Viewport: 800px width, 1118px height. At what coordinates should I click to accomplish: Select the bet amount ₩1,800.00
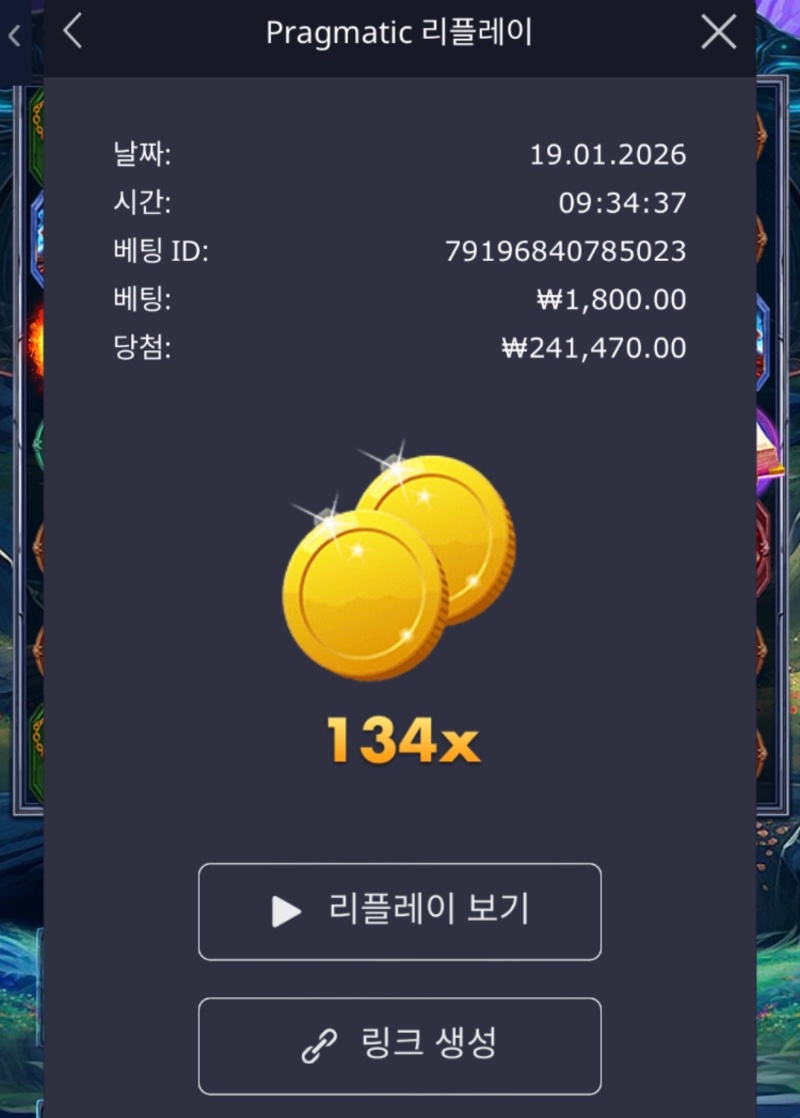click(612, 299)
